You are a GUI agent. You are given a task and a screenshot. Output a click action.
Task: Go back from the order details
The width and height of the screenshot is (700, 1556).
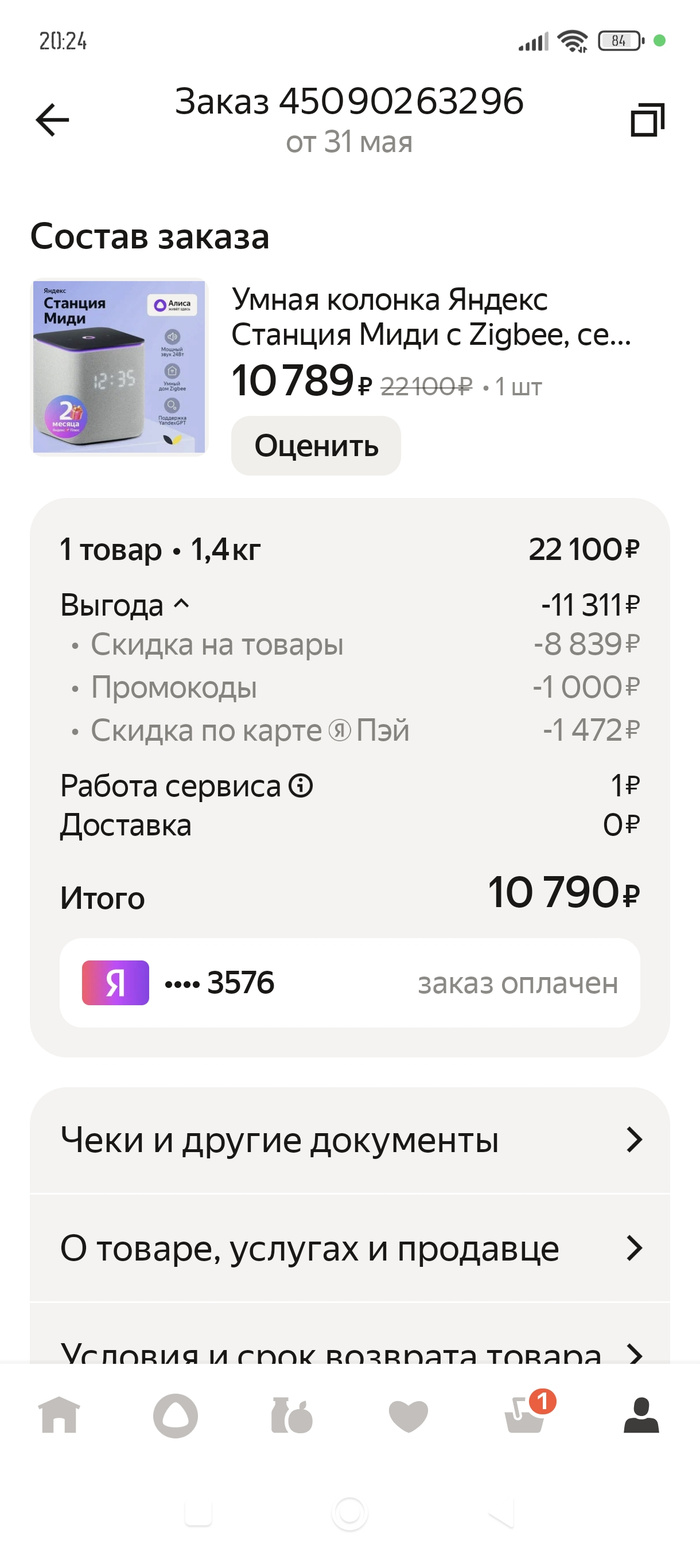tap(52, 121)
